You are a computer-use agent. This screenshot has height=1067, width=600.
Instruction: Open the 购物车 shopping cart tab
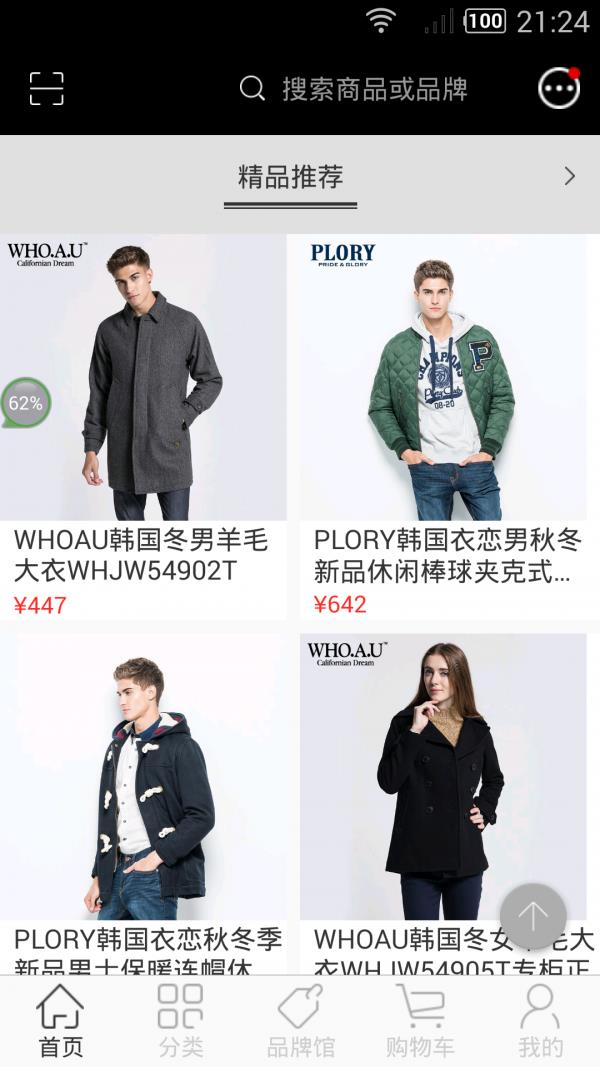420,1020
